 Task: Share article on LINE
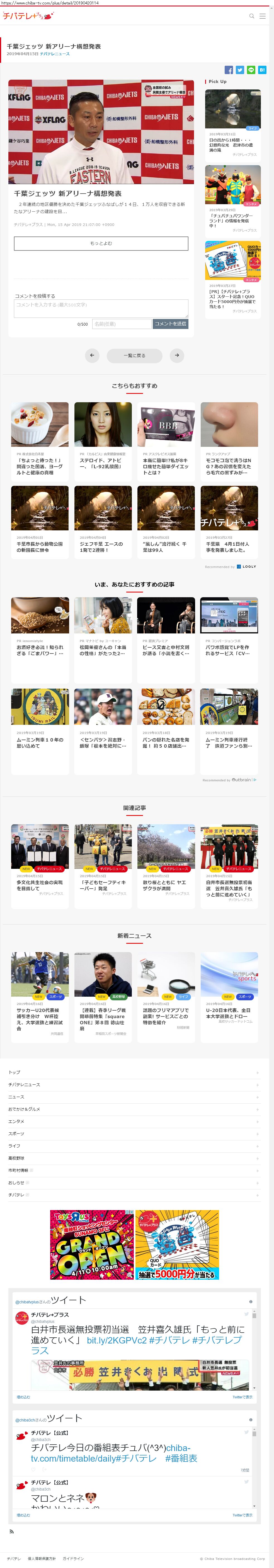pos(251,70)
